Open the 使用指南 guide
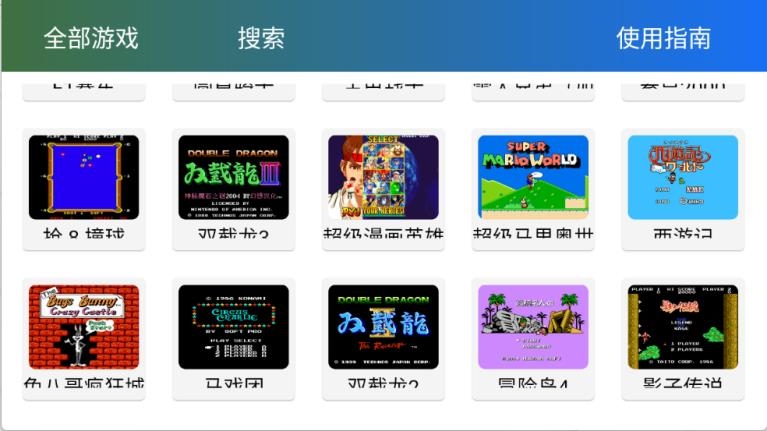This screenshot has width=767, height=431. 663,38
